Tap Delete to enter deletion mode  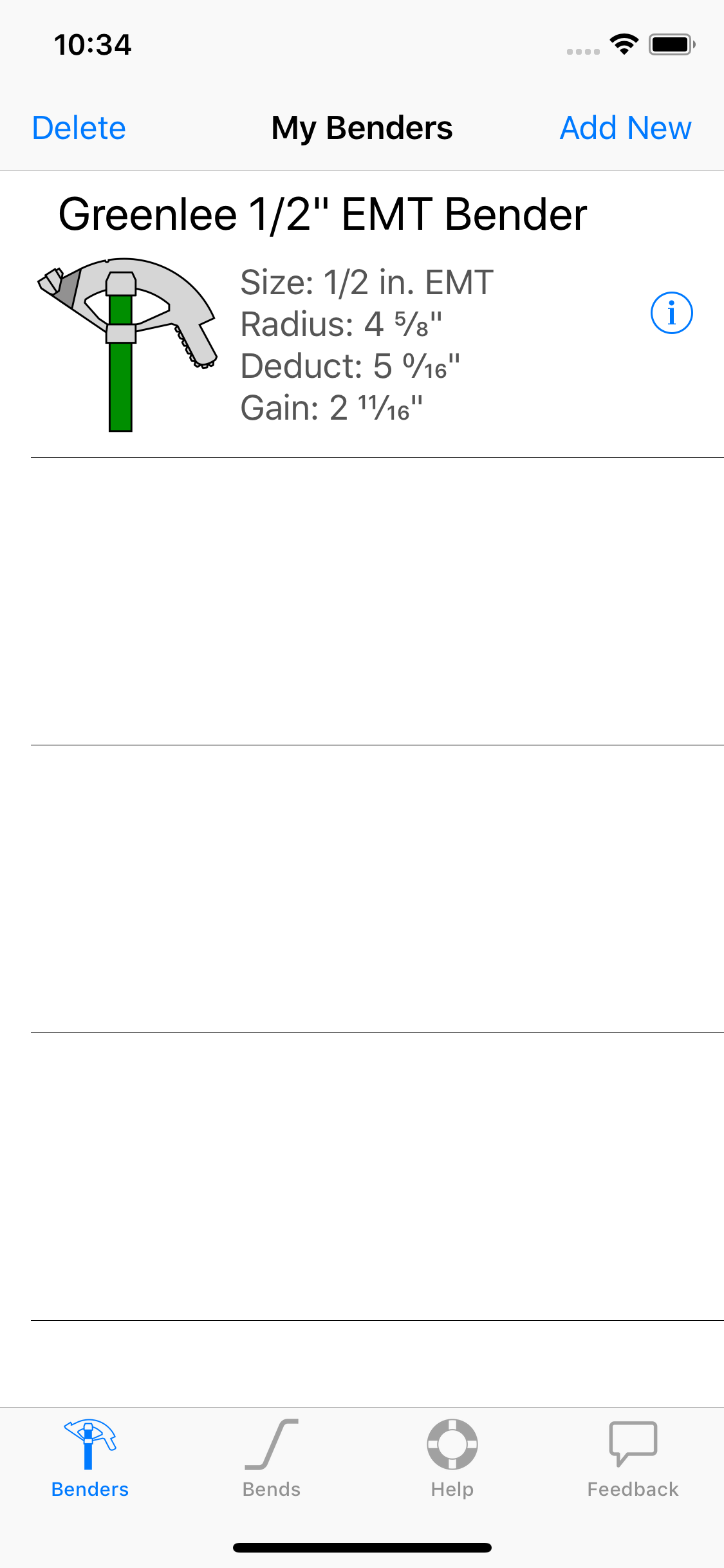[79, 127]
